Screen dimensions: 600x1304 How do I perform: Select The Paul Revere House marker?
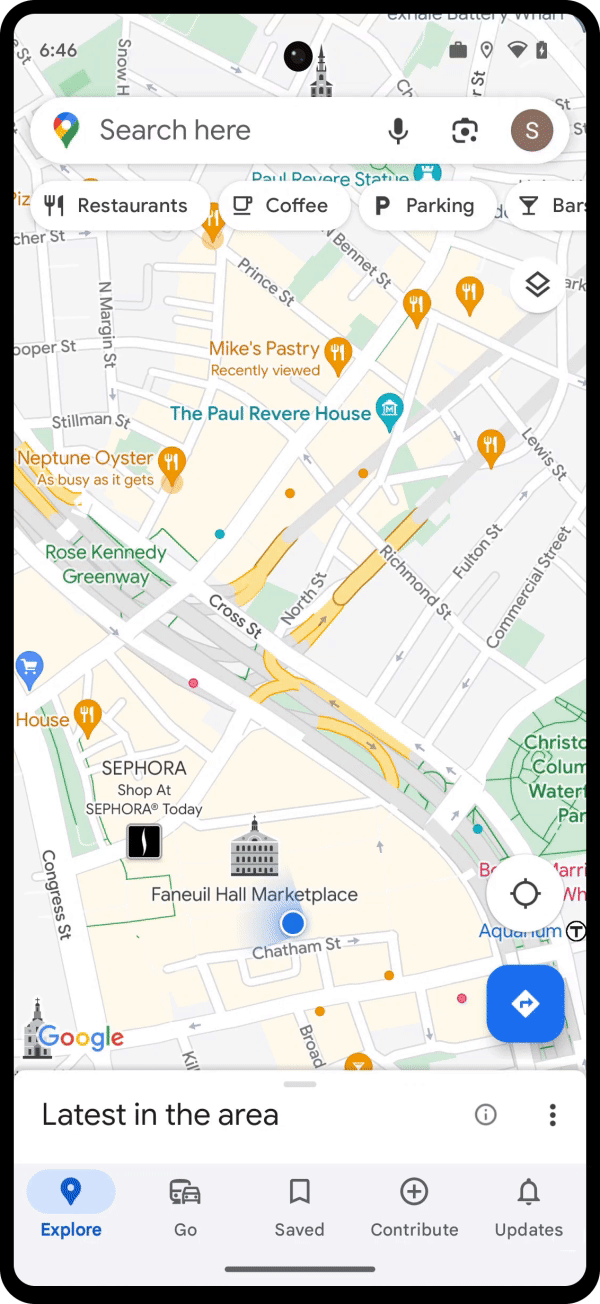click(388, 409)
